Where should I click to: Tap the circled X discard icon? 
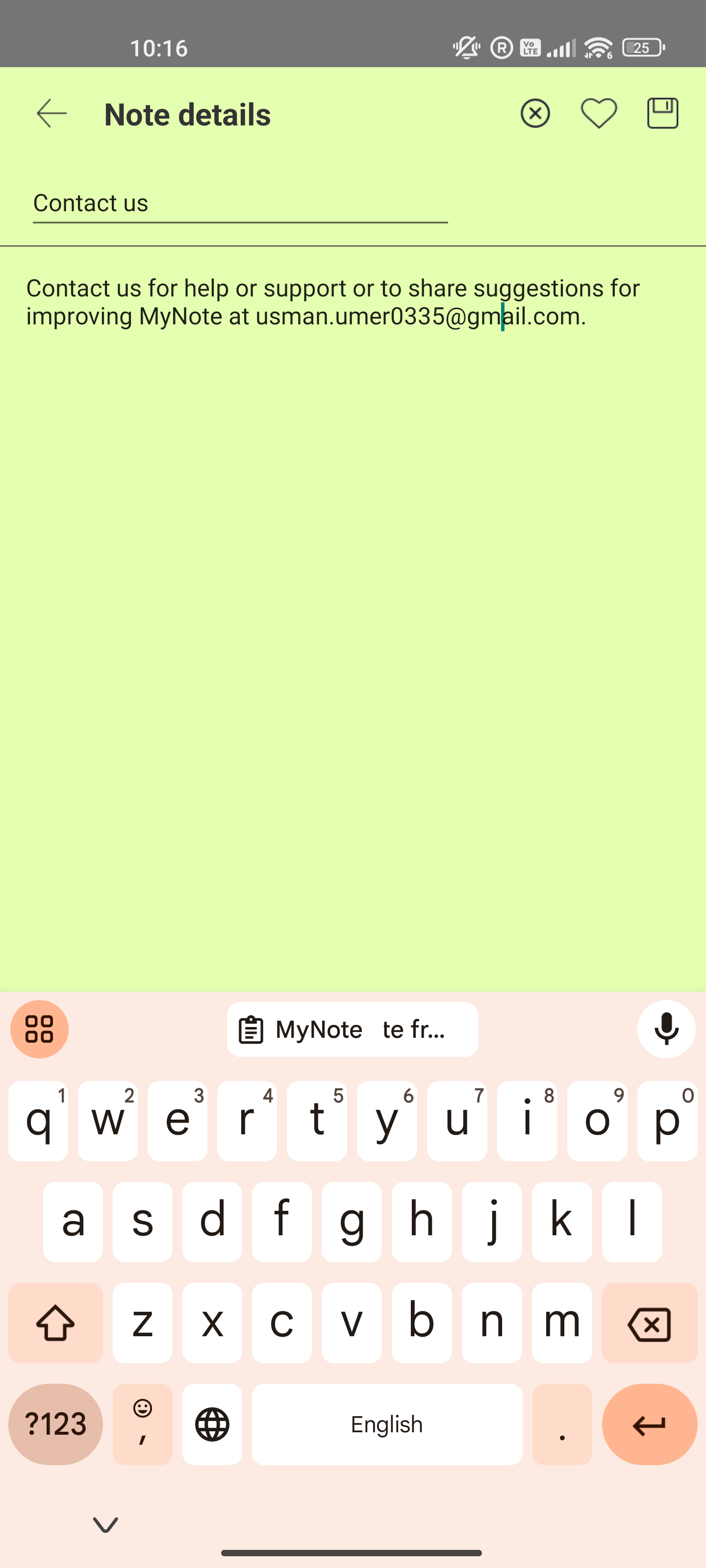[x=535, y=114]
